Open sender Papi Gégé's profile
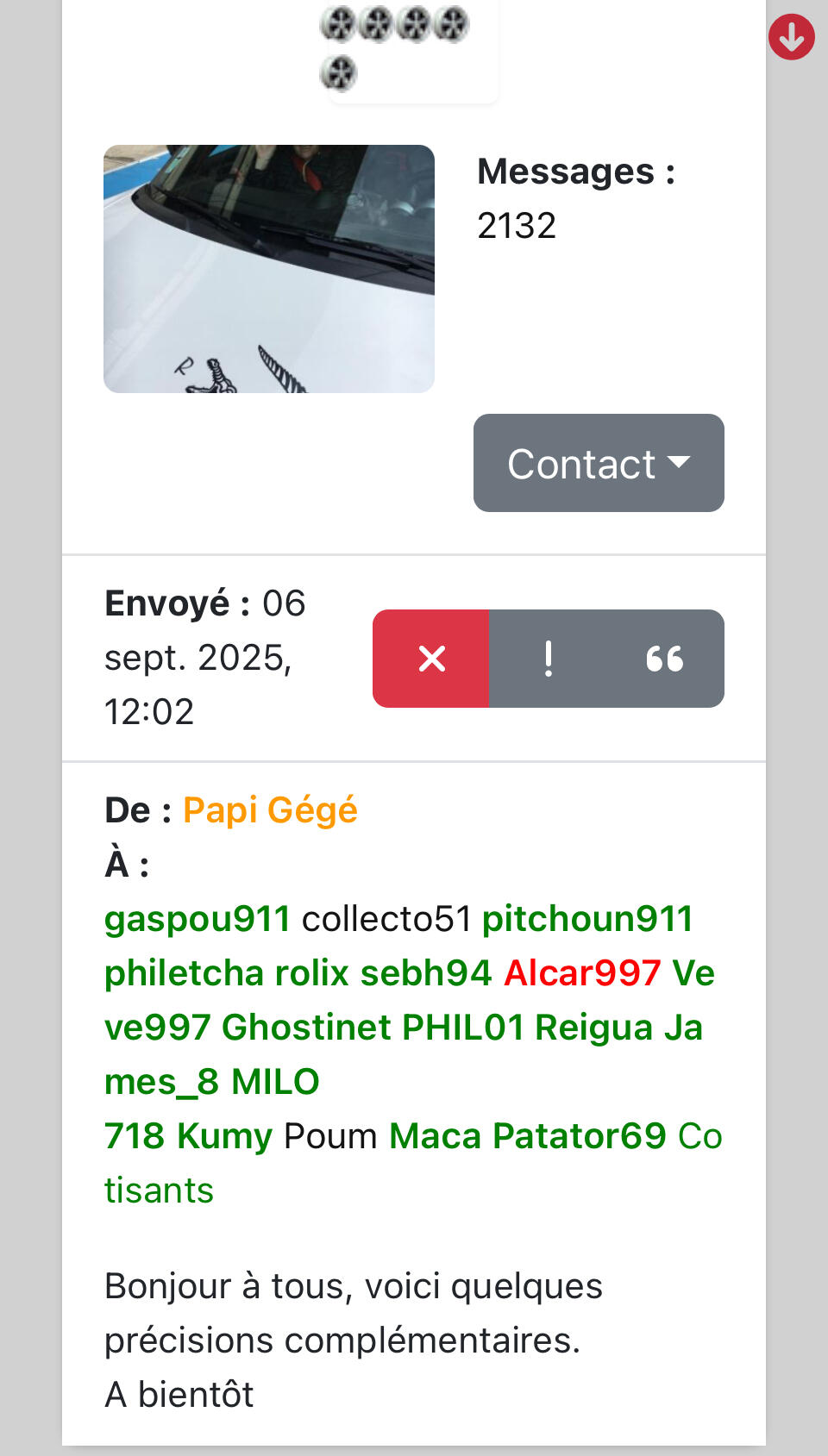Viewport: 828px width, 1456px height. tap(270, 810)
